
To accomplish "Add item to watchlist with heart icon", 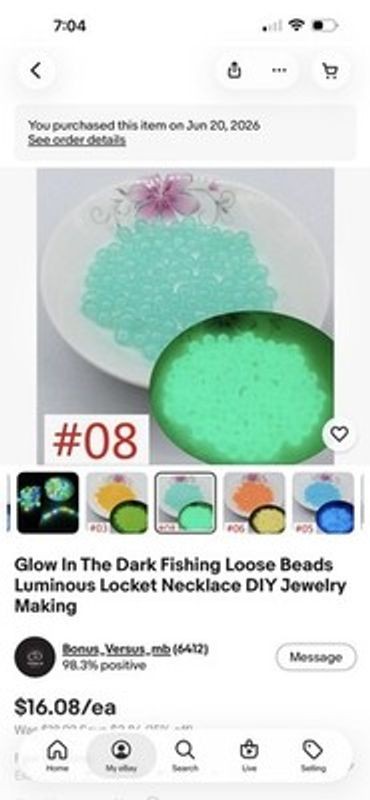I will tap(339, 434).
